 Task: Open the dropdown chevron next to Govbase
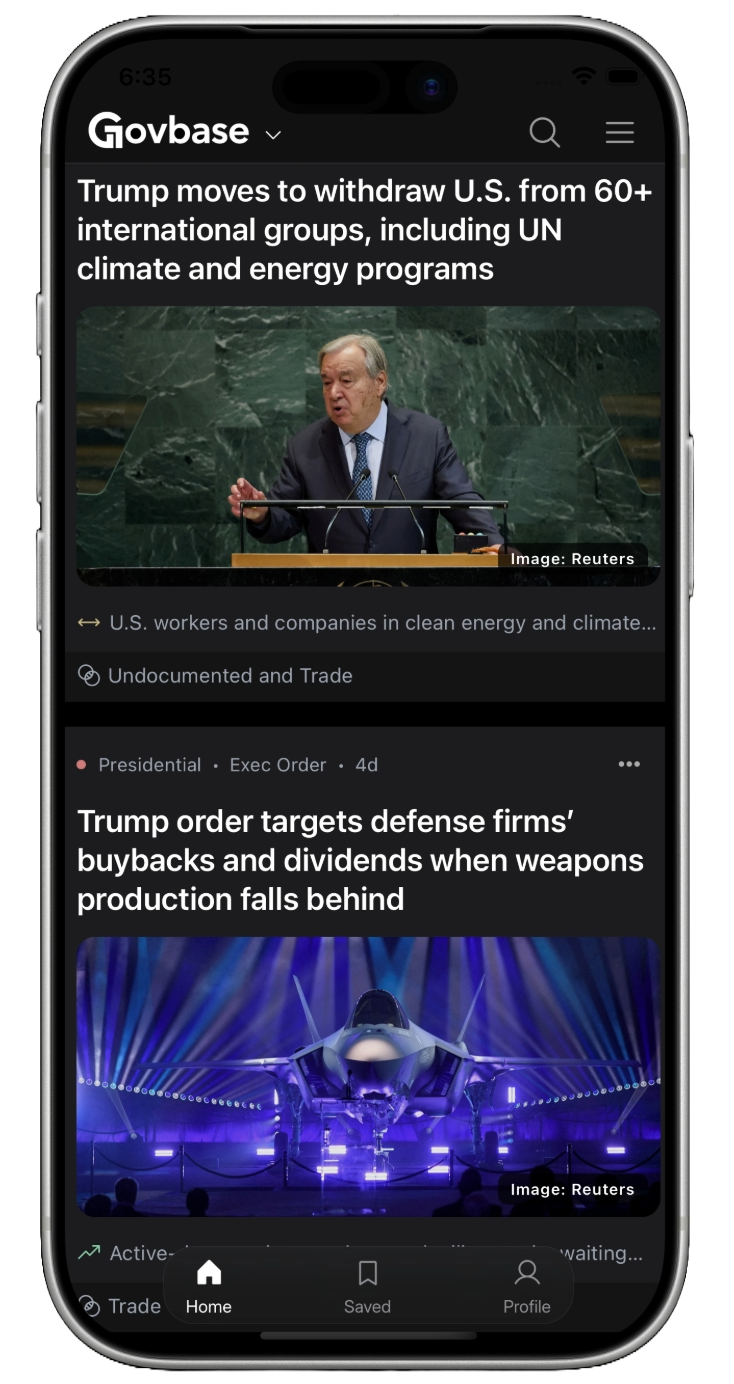(273, 134)
